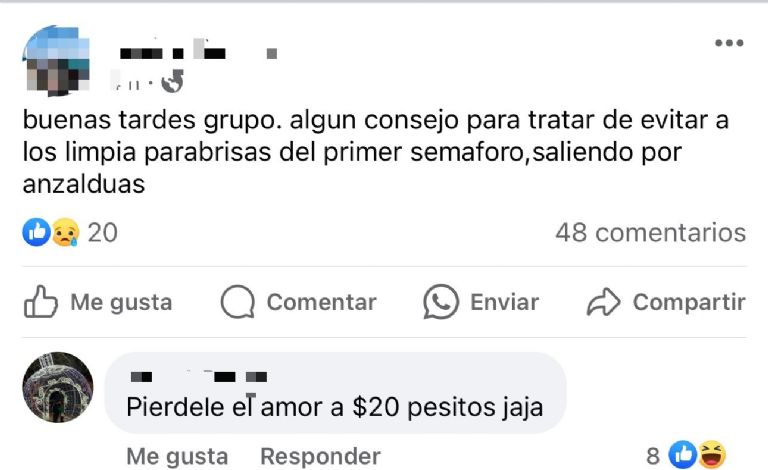Open the post author's profile picture
Viewport: 768px width, 470px height.
pos(56,60)
